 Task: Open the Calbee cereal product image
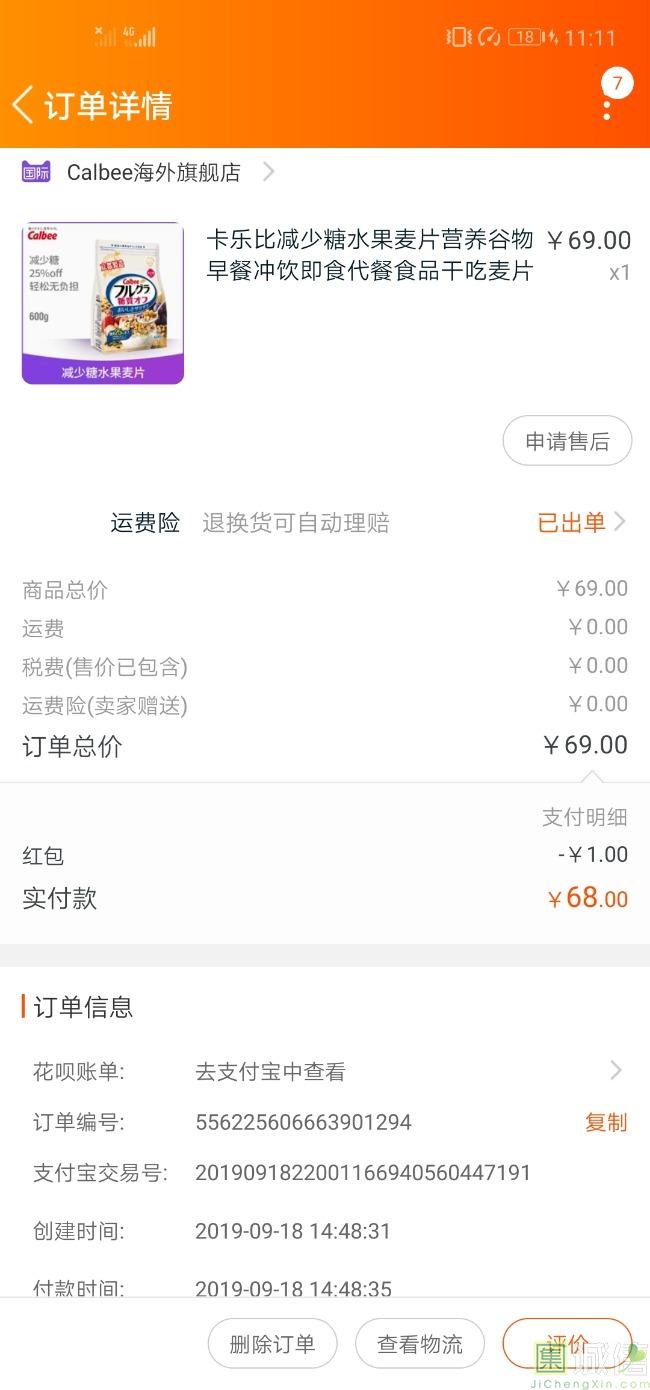click(103, 302)
